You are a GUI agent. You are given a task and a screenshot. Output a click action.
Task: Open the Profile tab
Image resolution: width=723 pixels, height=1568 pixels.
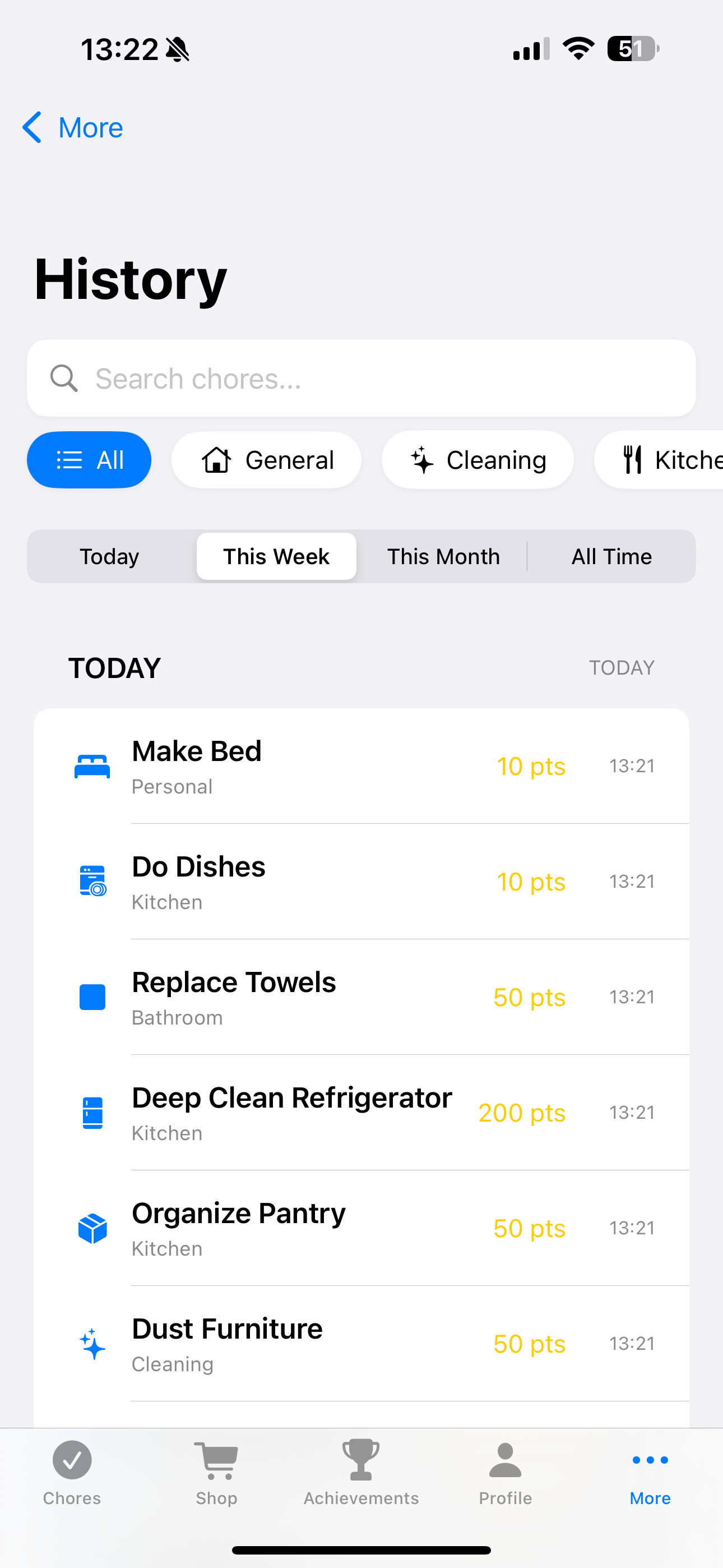(505, 1472)
